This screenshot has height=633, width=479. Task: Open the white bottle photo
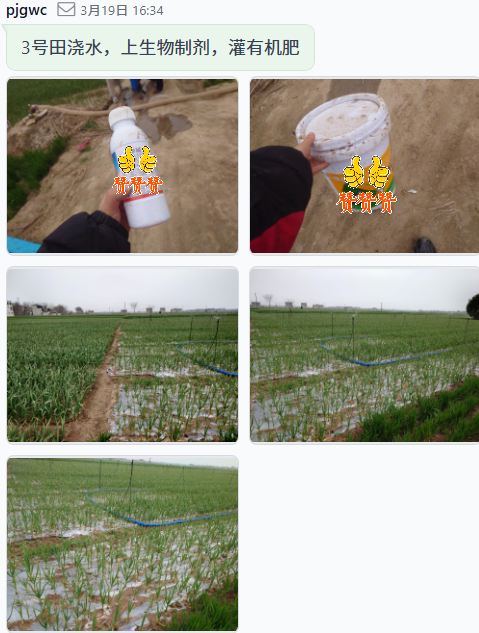pyautogui.click(x=122, y=166)
